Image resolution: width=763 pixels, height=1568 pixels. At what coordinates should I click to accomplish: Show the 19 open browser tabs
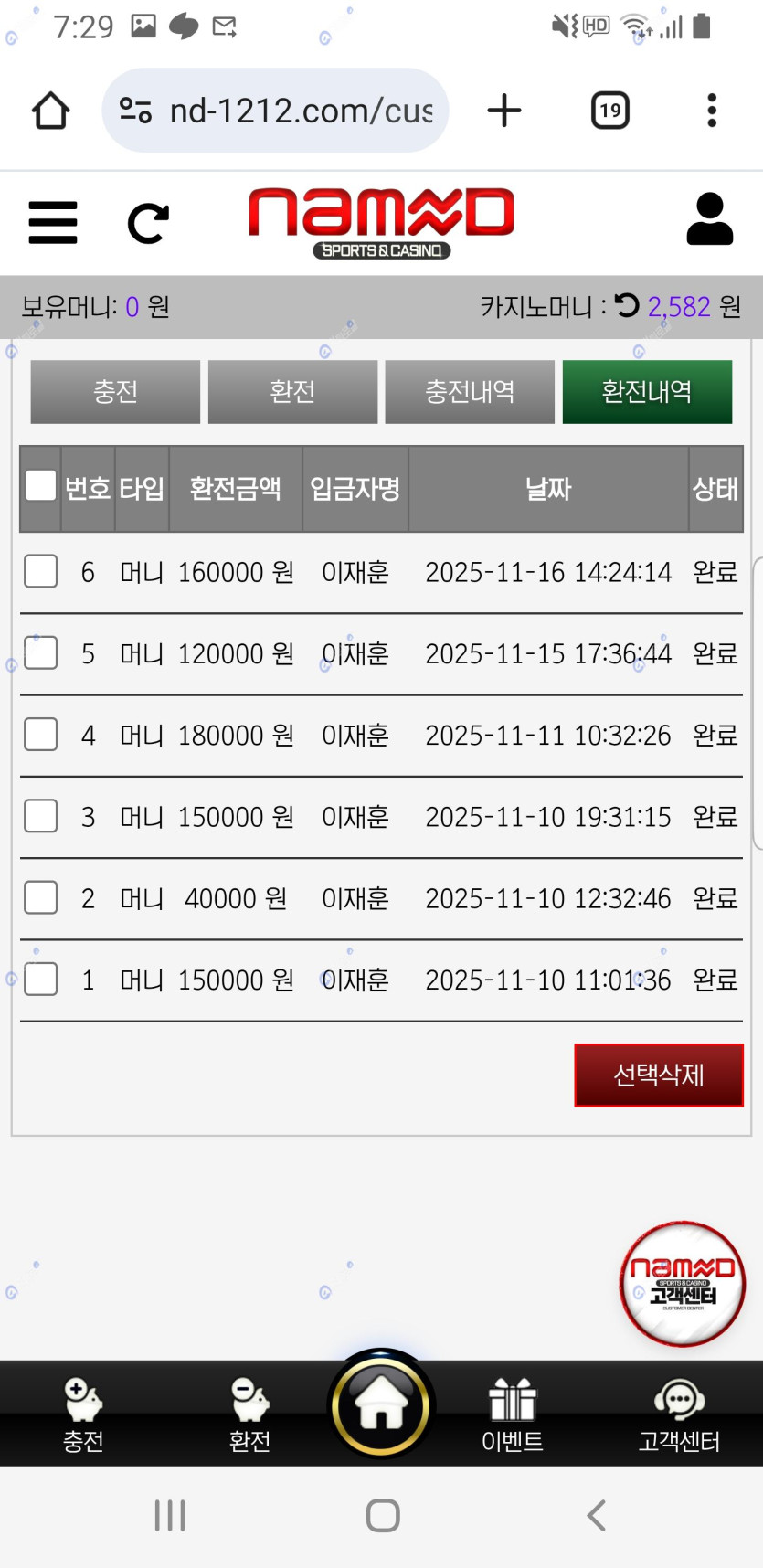[x=610, y=111]
